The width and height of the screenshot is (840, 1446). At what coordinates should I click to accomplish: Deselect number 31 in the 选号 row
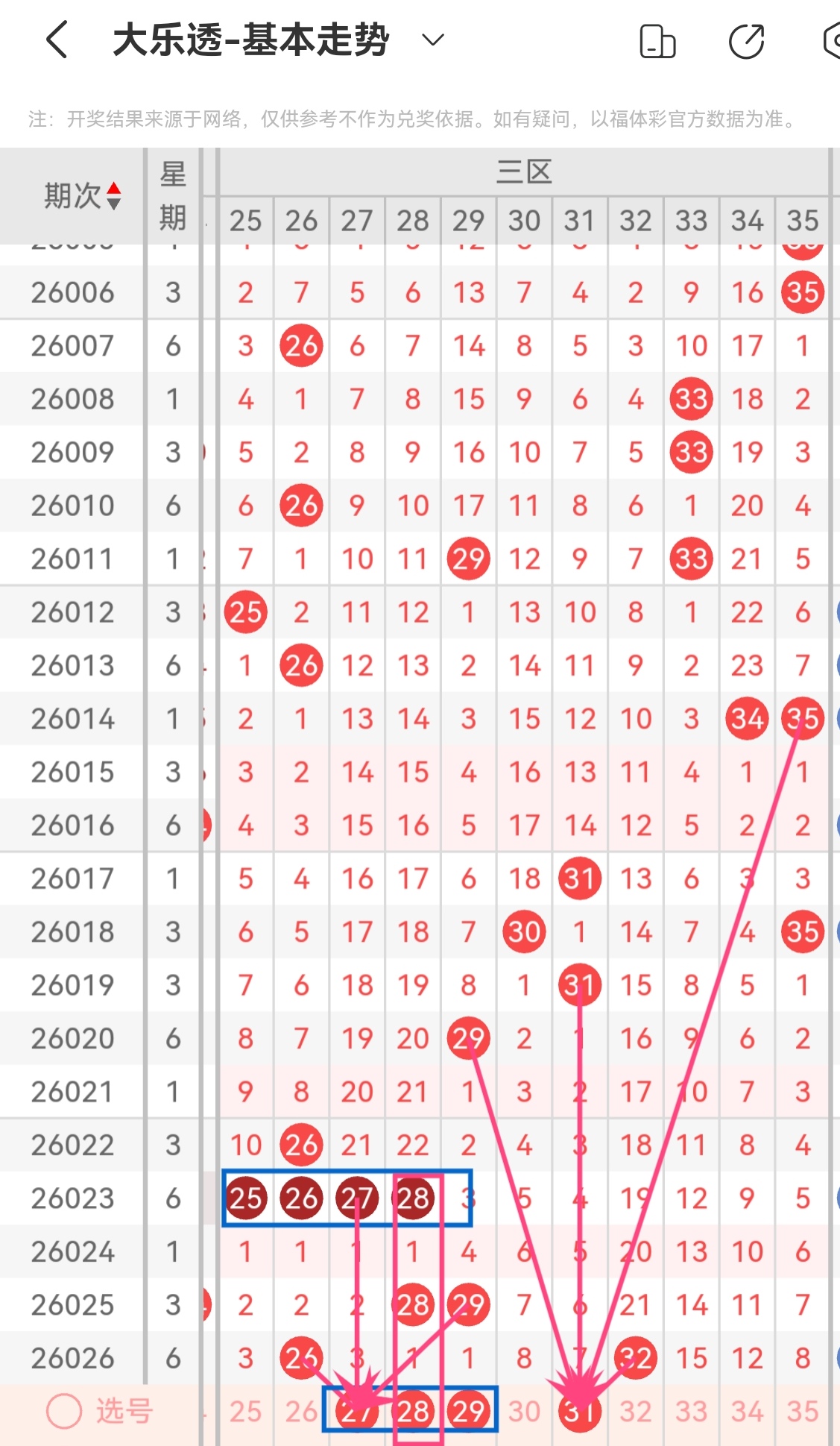[580, 1411]
